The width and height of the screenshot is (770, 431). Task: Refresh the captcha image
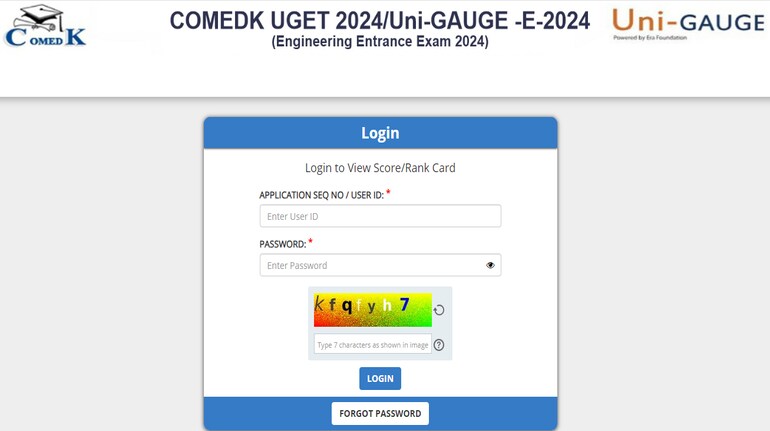tap(439, 310)
